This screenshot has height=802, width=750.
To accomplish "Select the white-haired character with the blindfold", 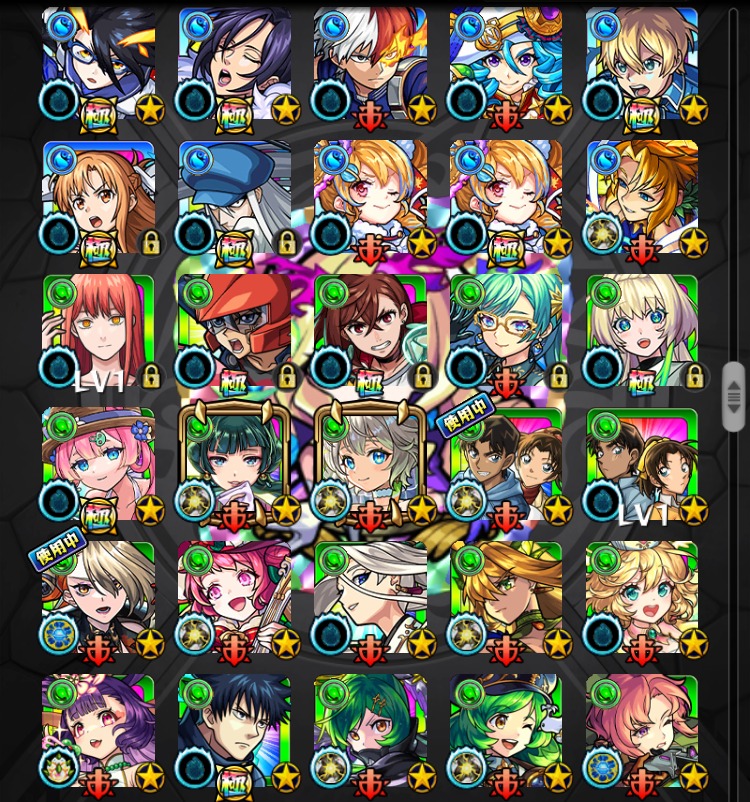I will pyautogui.click(x=370, y=598).
